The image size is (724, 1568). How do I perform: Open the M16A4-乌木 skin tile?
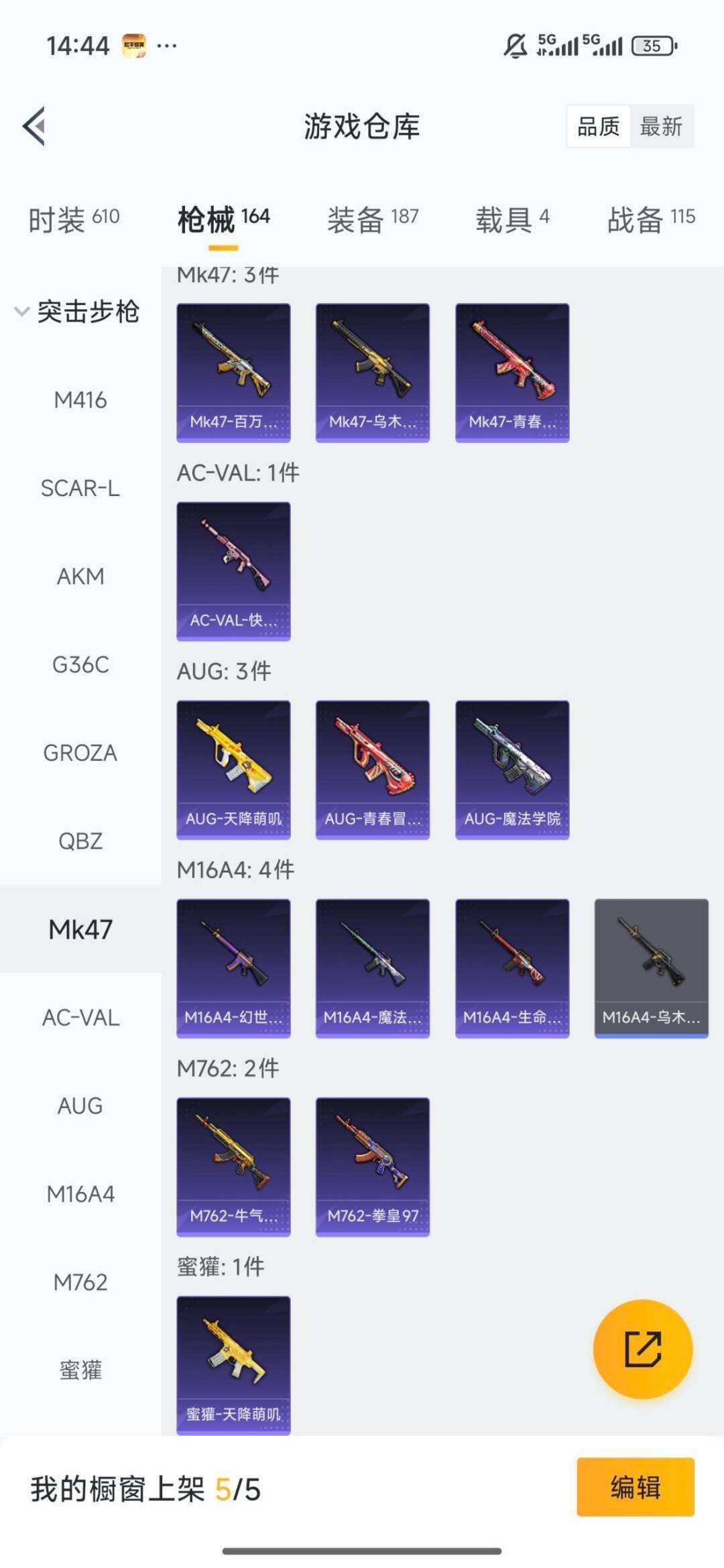(x=651, y=967)
